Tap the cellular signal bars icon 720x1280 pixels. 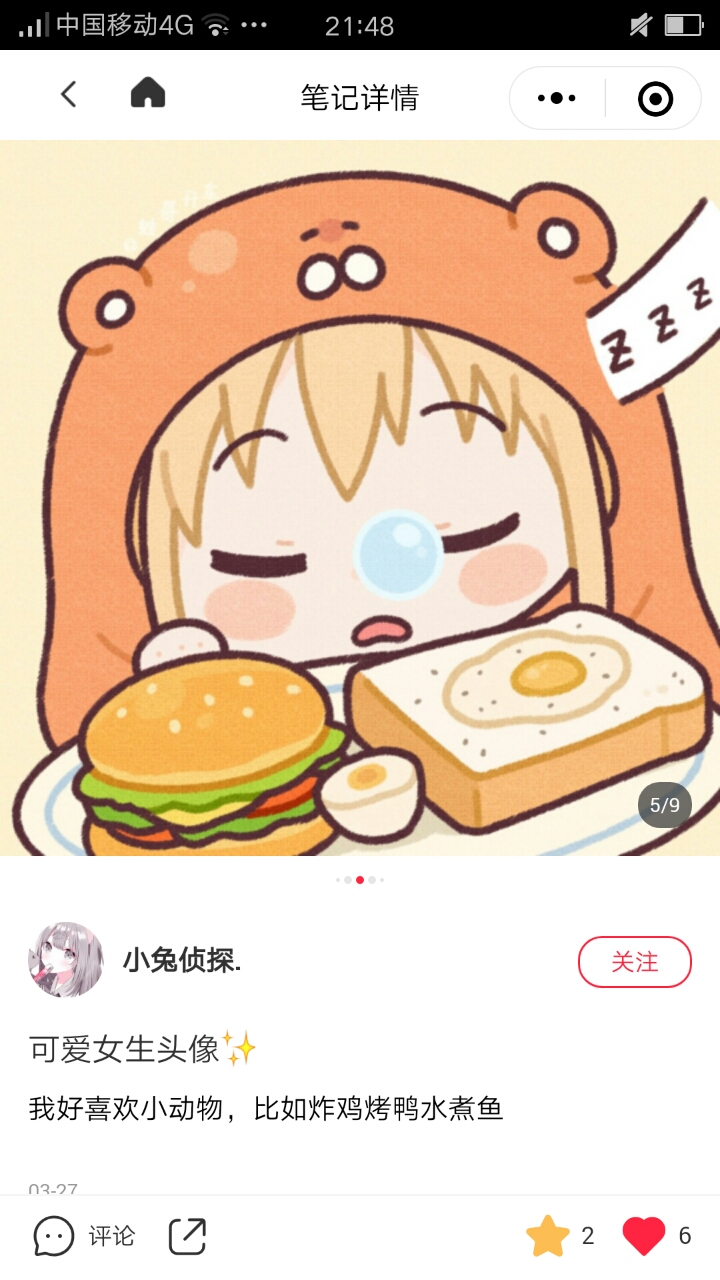point(30,25)
